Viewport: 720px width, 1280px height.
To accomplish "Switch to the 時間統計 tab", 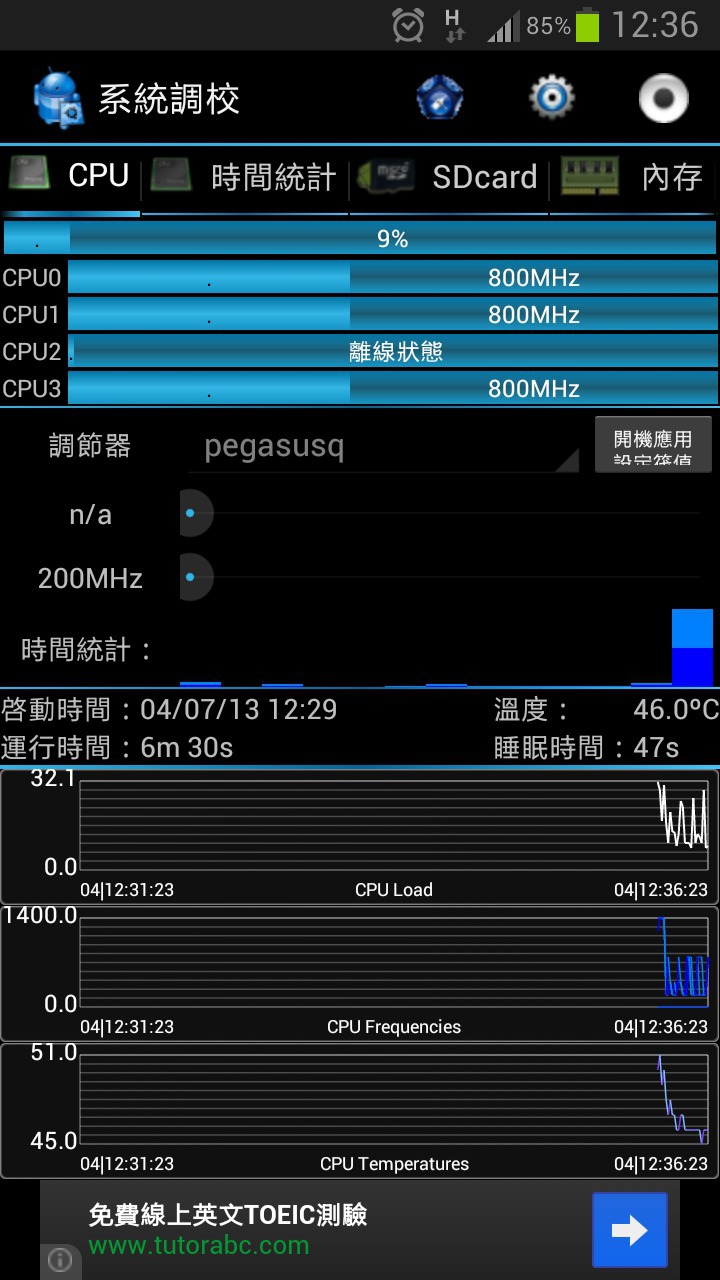I will point(245,178).
